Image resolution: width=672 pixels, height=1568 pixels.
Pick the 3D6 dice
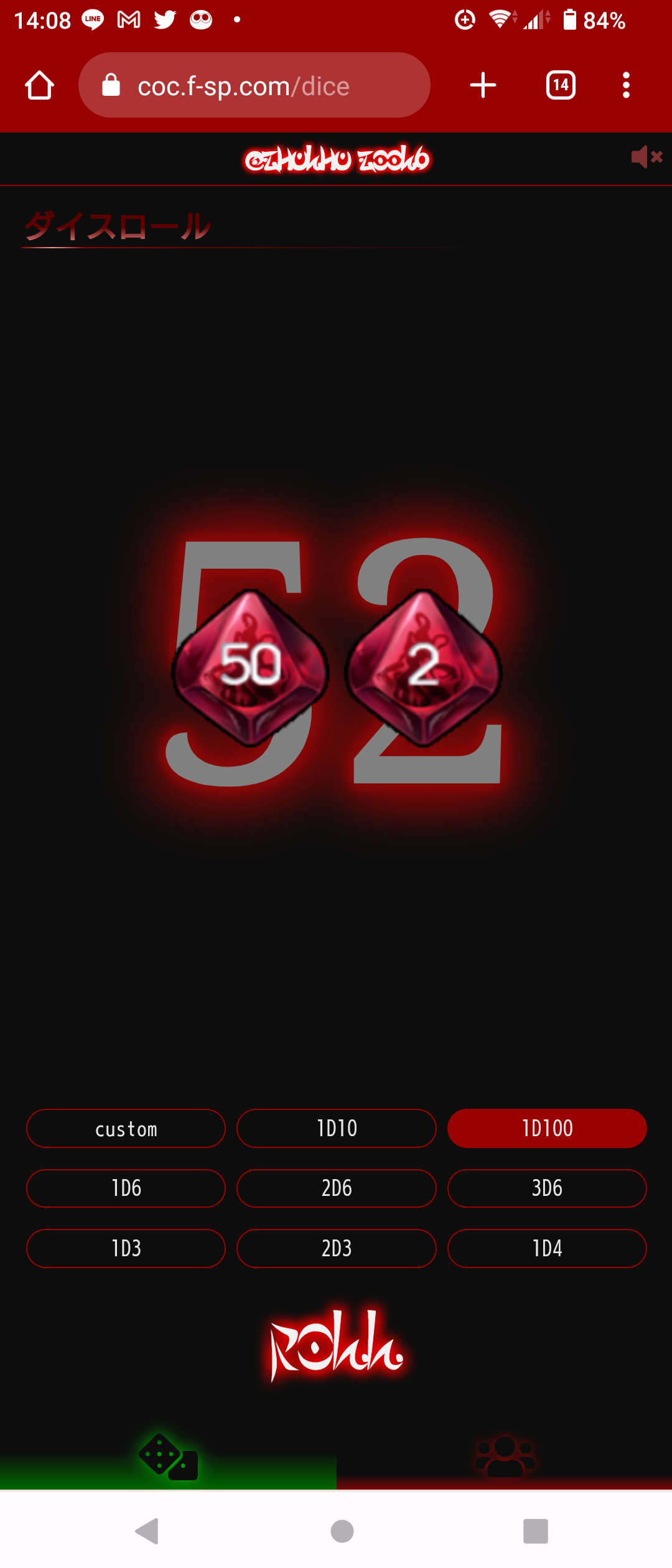tap(546, 1188)
